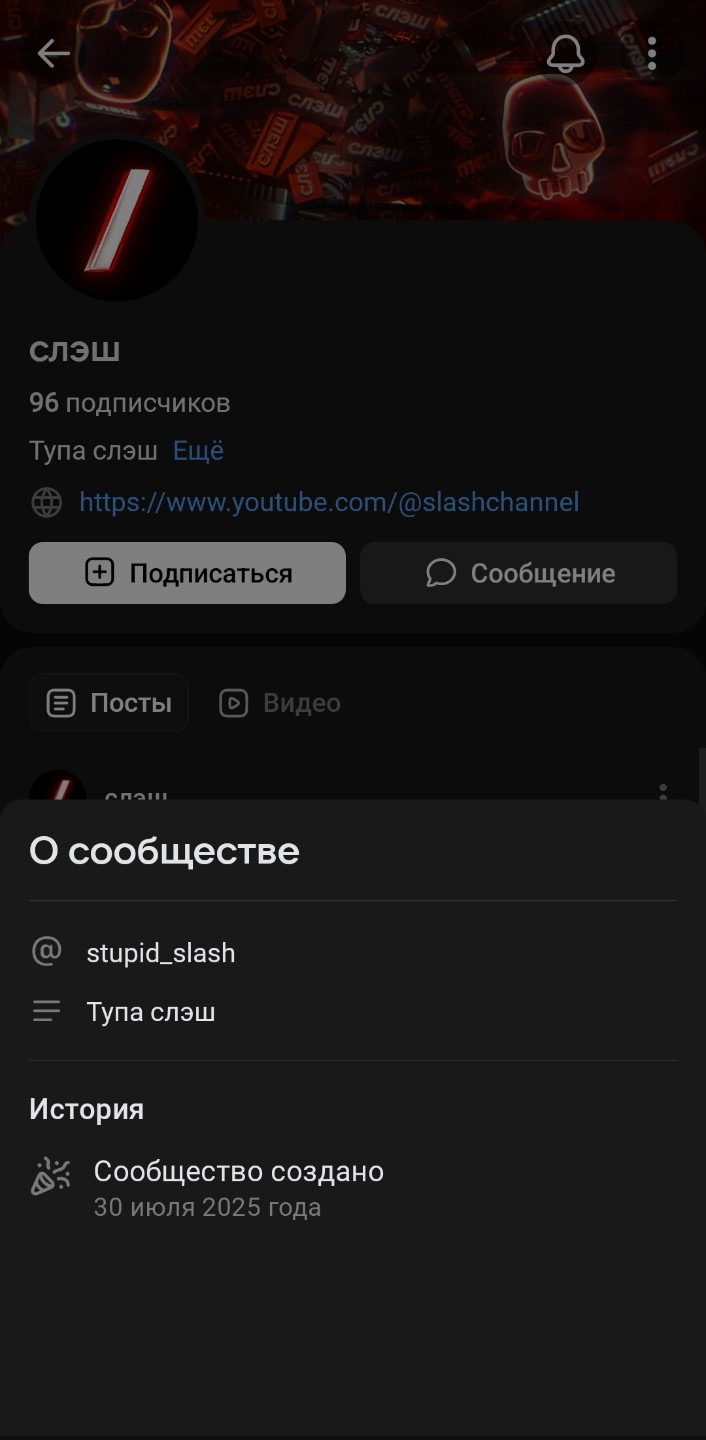
Task: Expand description with Ещё
Action: (198, 451)
